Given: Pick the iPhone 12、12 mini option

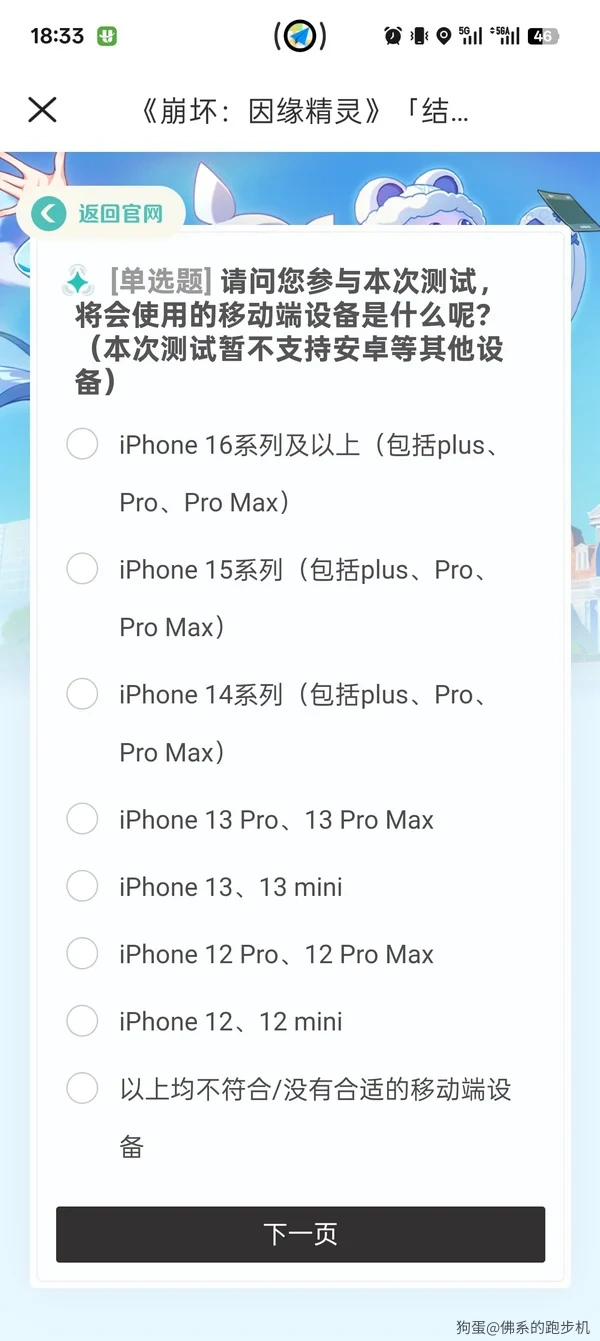Looking at the screenshot, I should [82, 1021].
